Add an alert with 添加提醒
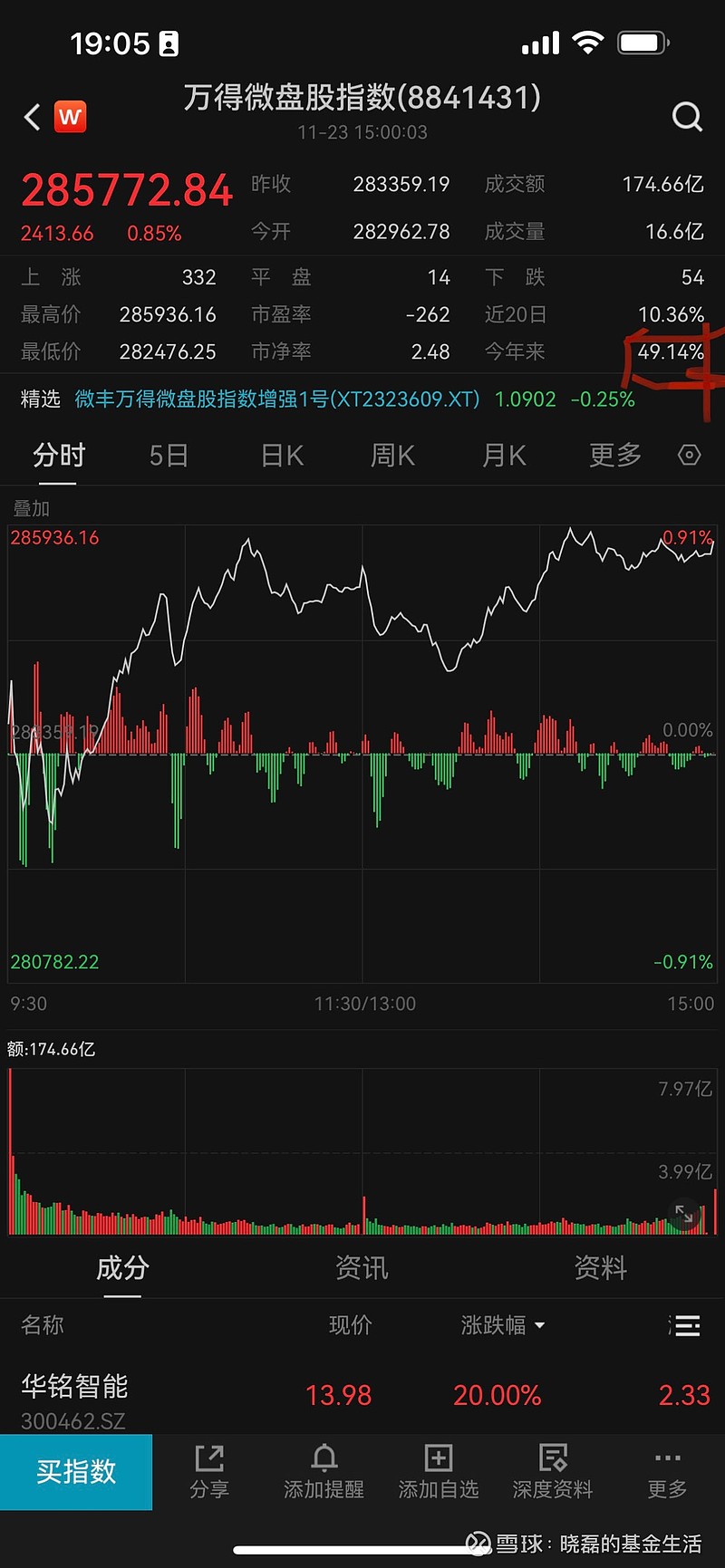This screenshot has width=725, height=1568. point(324,1472)
